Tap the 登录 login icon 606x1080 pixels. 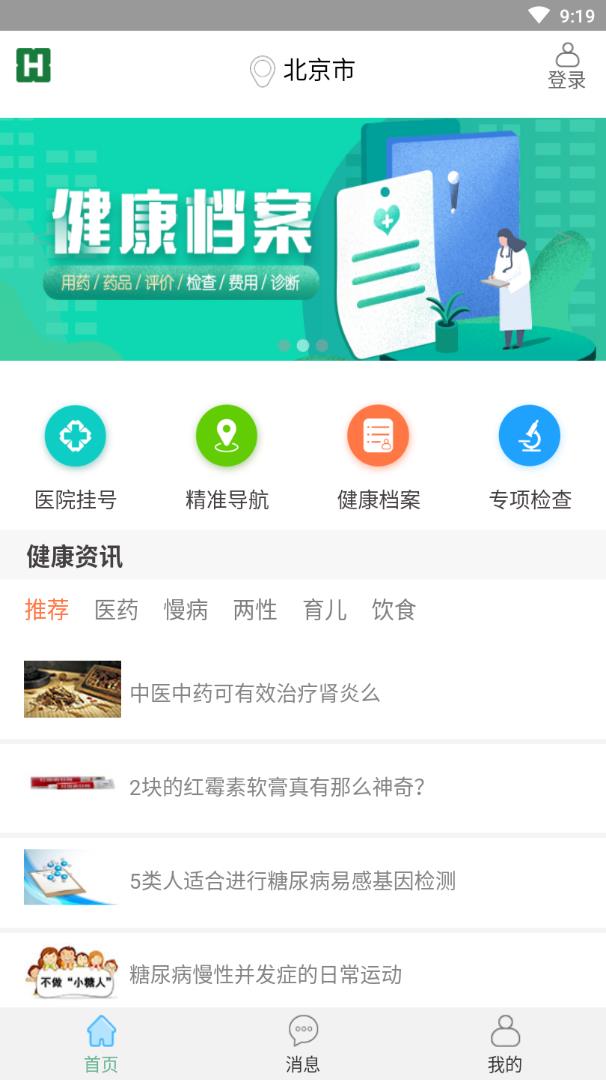[x=567, y=66]
